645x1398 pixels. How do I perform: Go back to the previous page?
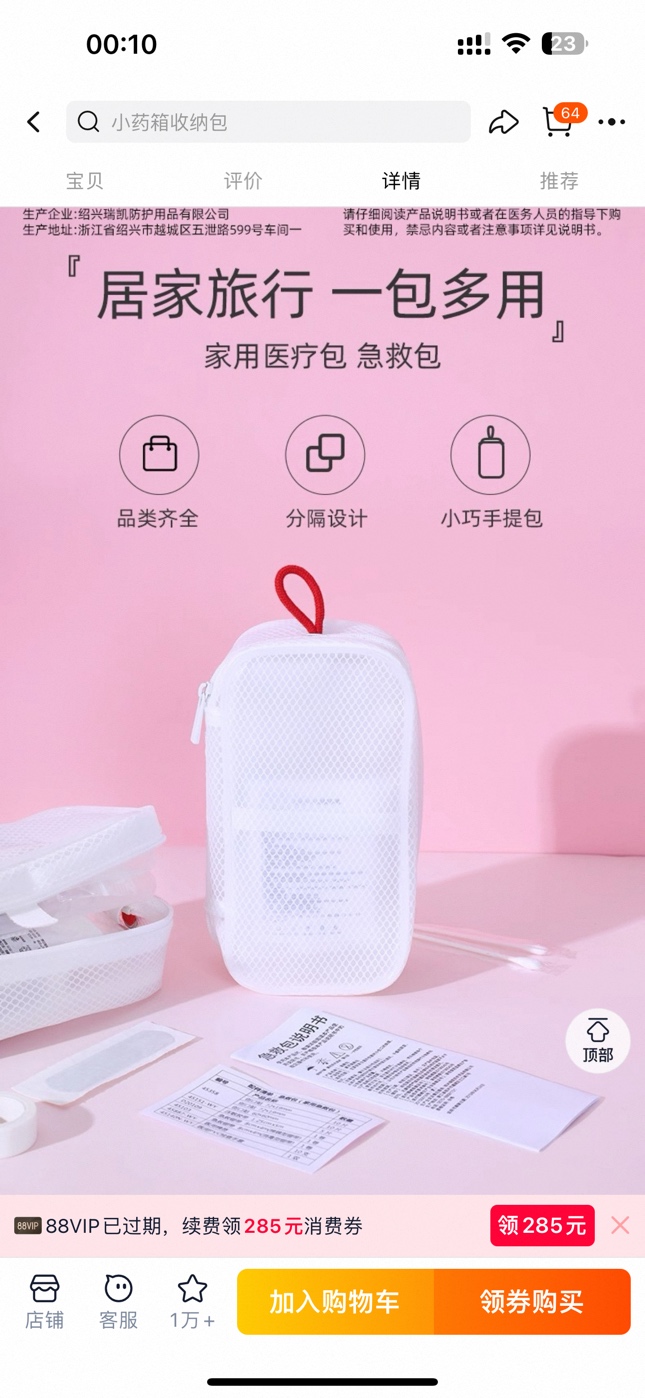click(x=34, y=122)
